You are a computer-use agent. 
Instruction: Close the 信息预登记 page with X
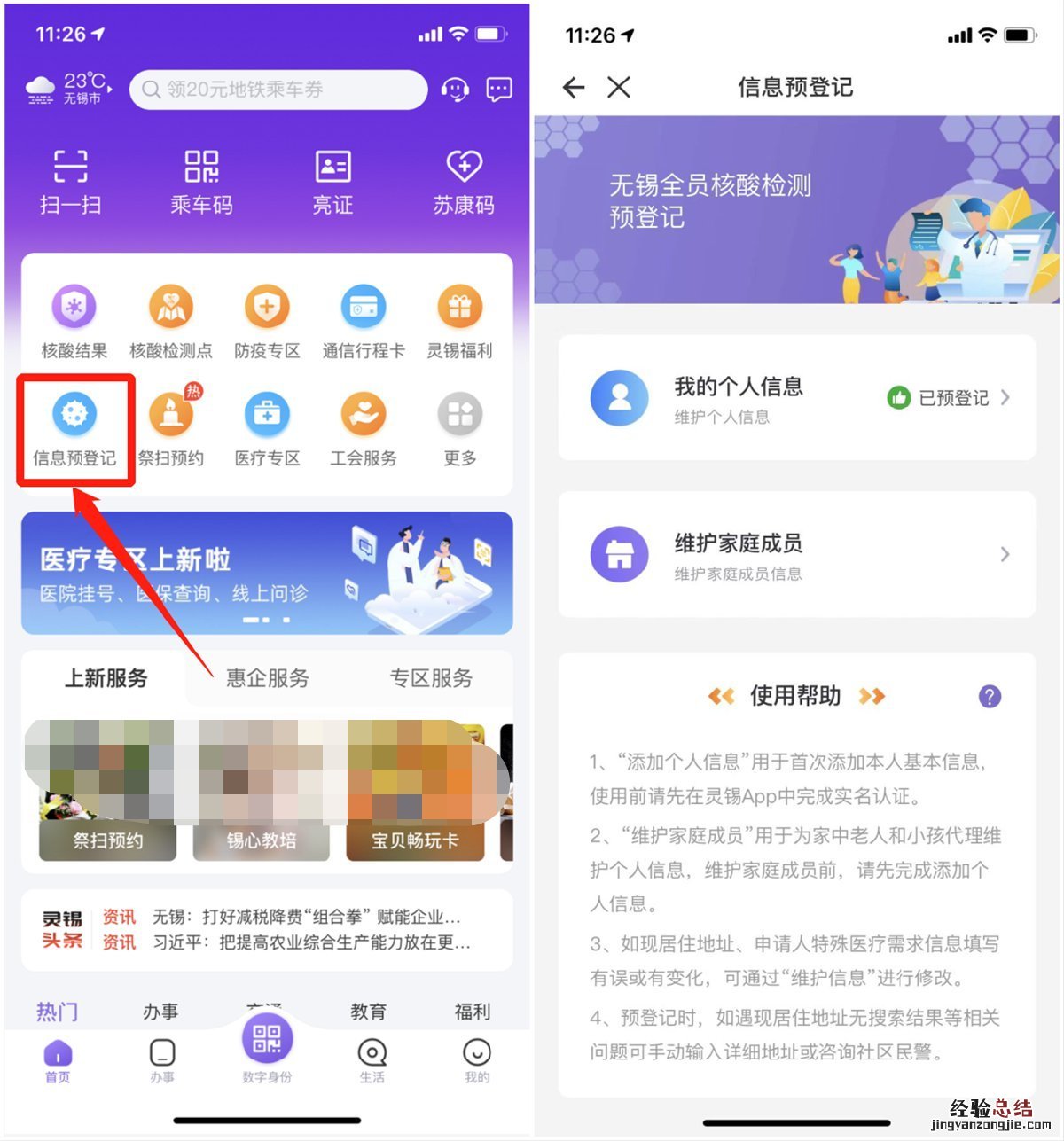619,87
